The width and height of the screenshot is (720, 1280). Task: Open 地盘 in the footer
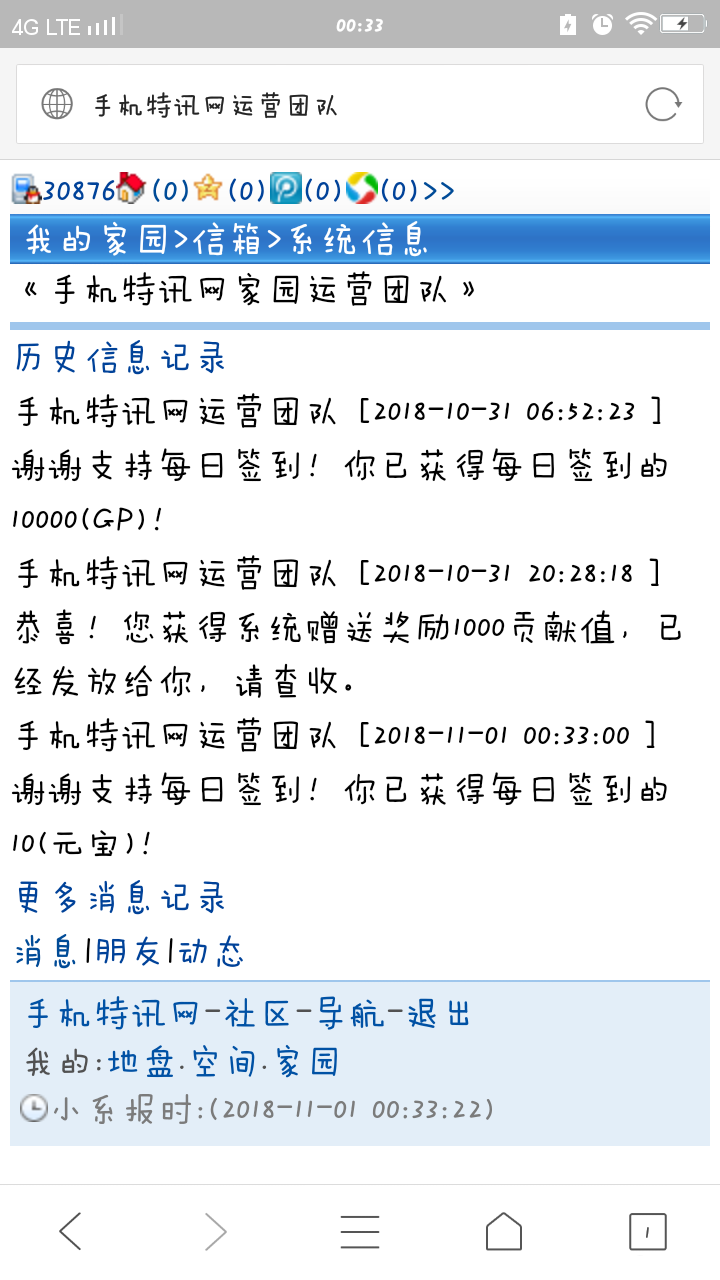(x=140, y=1061)
